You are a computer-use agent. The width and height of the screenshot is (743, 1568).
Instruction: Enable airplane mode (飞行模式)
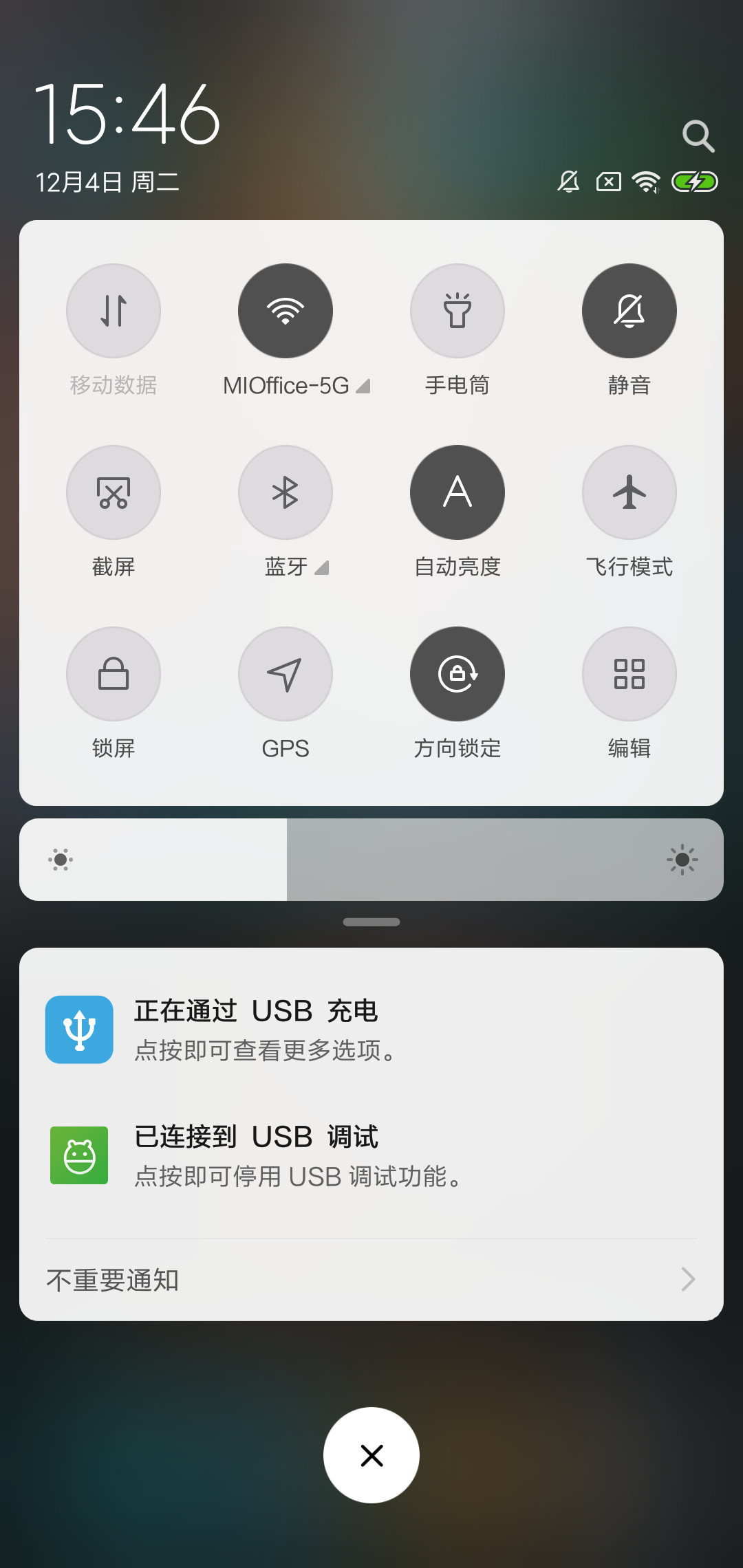pyautogui.click(x=629, y=492)
